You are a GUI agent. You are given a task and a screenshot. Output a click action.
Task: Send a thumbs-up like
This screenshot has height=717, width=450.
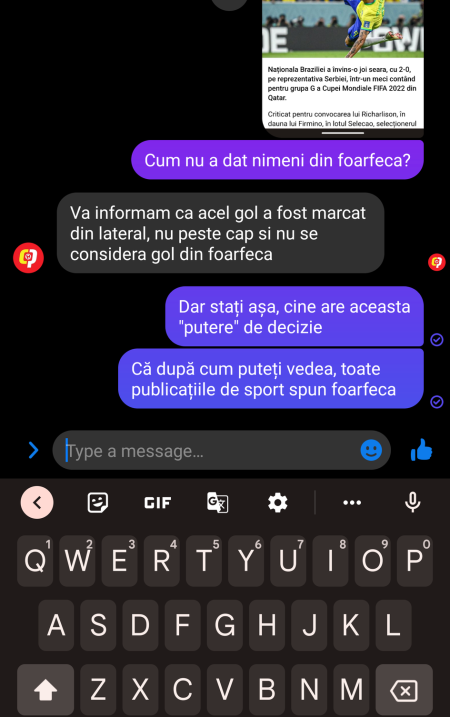coord(421,450)
